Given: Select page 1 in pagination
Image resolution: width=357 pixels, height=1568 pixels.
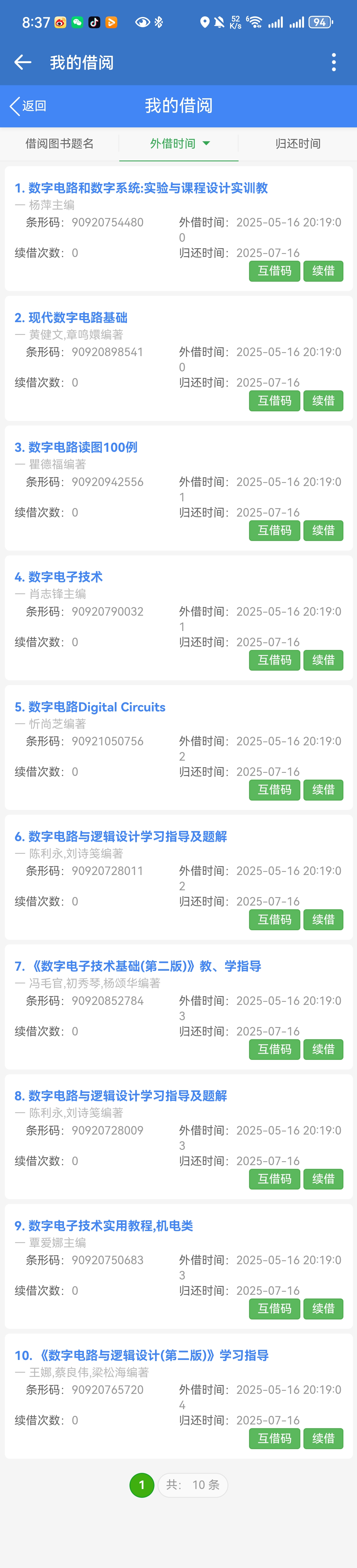Looking at the screenshot, I should (142, 1484).
